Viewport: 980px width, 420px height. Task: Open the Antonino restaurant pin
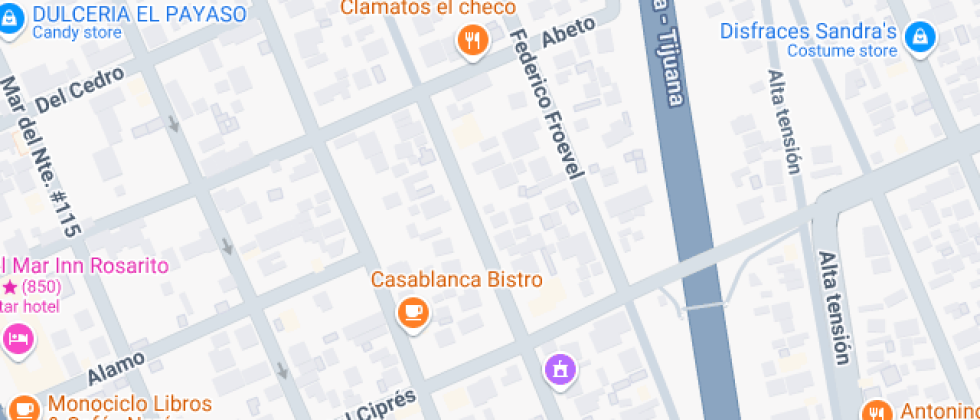(877, 412)
